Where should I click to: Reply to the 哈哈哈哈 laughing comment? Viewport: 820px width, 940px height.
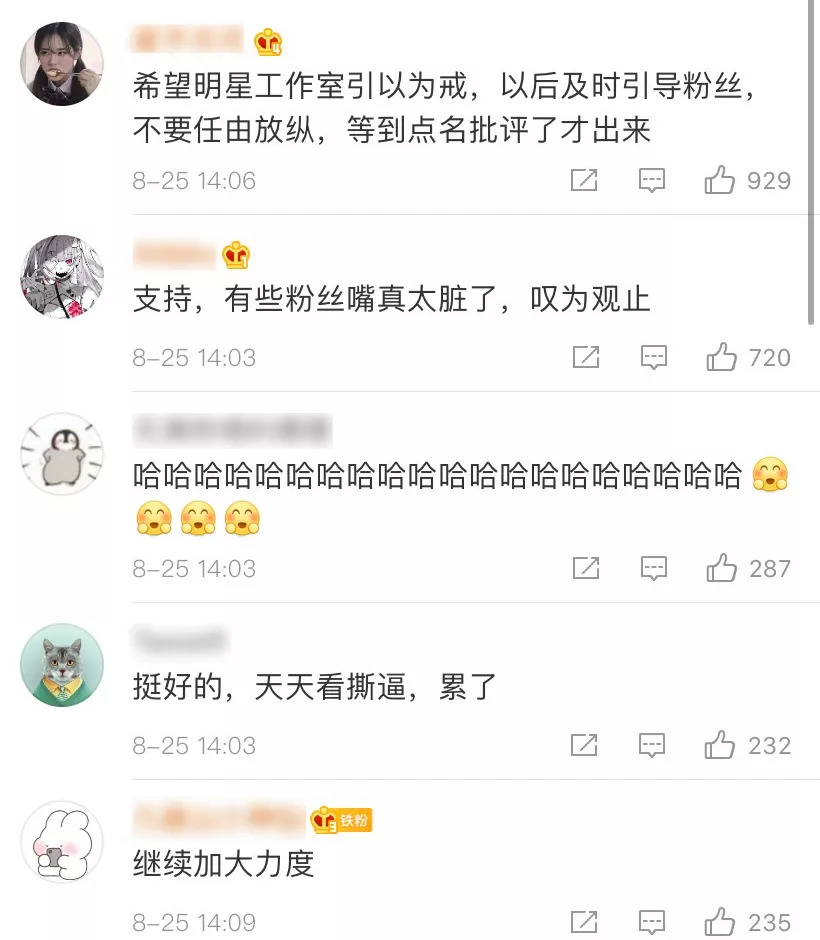pyautogui.click(x=652, y=568)
